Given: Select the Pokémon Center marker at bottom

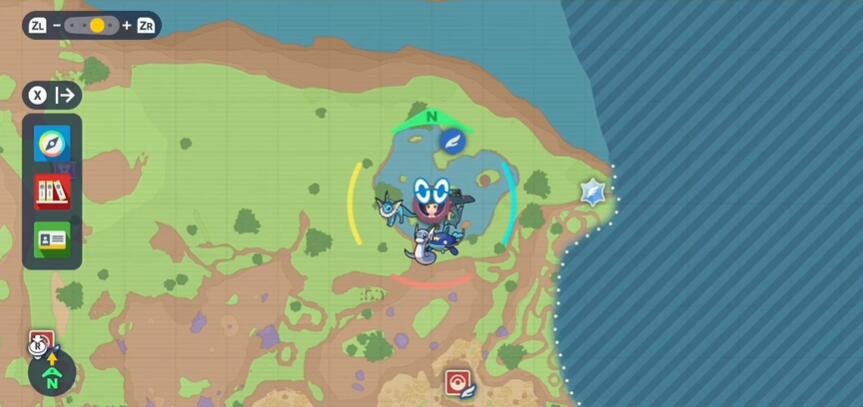Looking at the screenshot, I should point(457,382).
